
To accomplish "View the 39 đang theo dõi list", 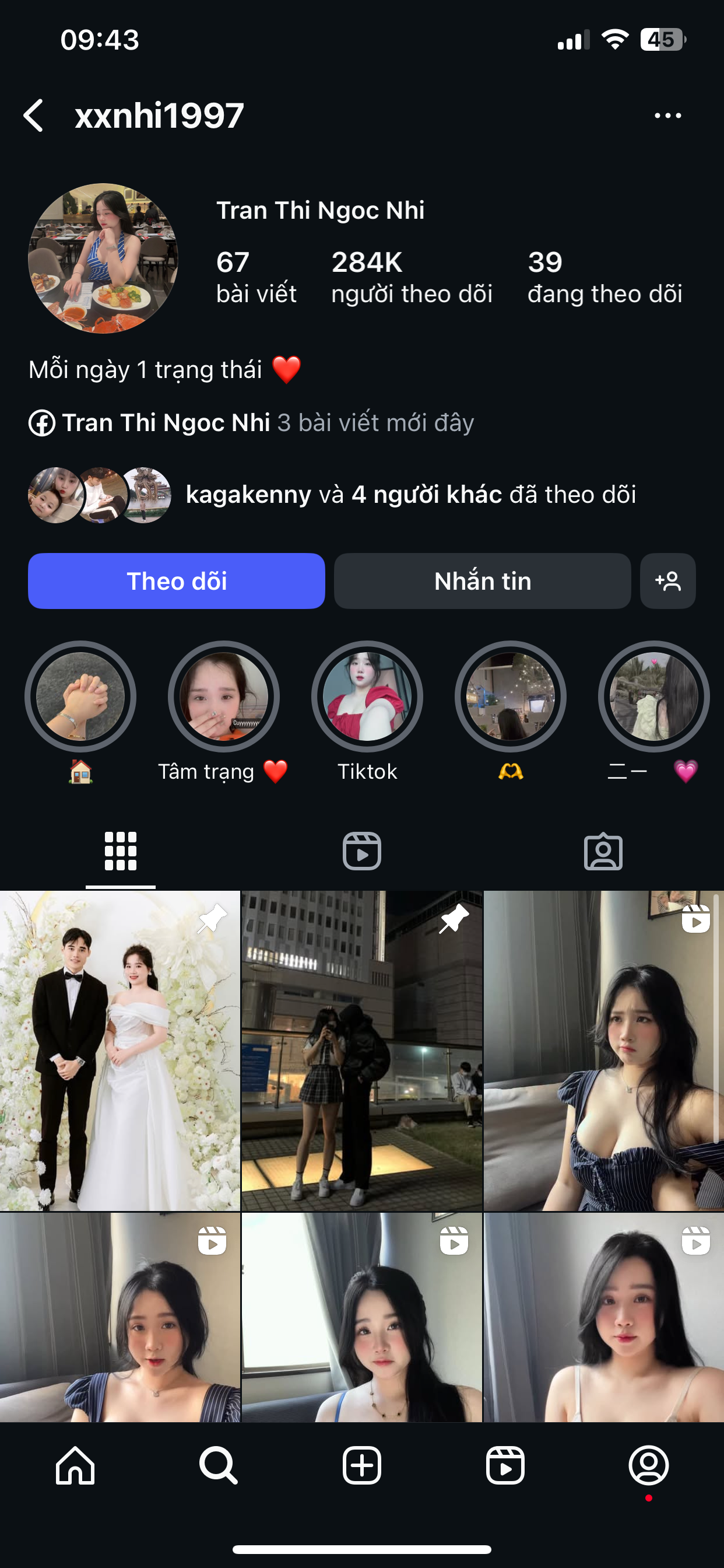I will [x=604, y=277].
